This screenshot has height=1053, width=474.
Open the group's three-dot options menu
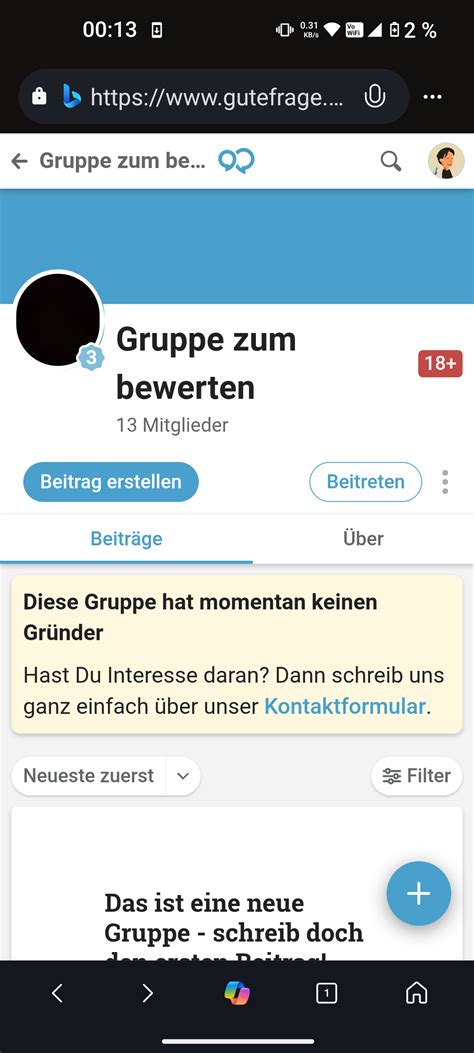pyautogui.click(x=445, y=482)
